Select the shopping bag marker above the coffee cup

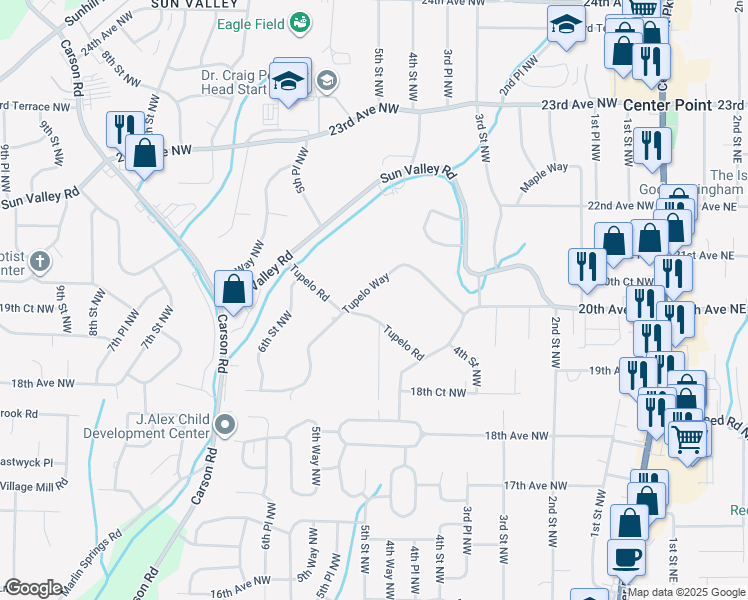click(x=629, y=524)
